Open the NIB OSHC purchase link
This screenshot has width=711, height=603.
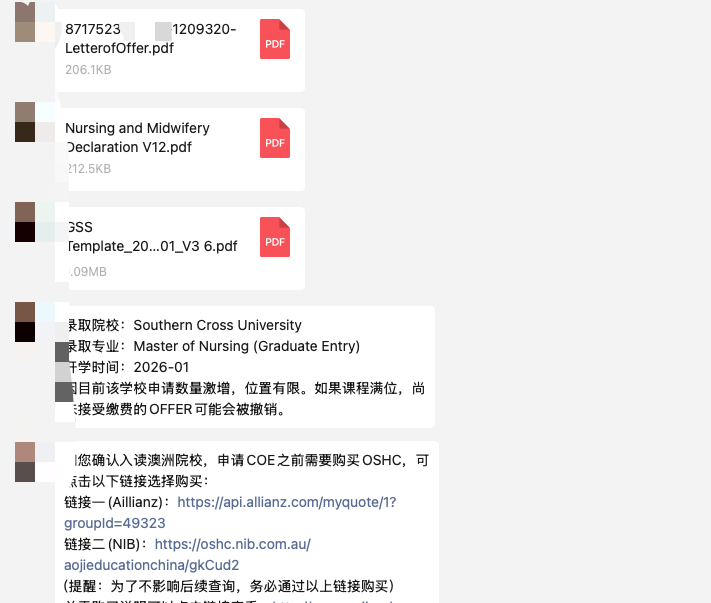[232, 544]
